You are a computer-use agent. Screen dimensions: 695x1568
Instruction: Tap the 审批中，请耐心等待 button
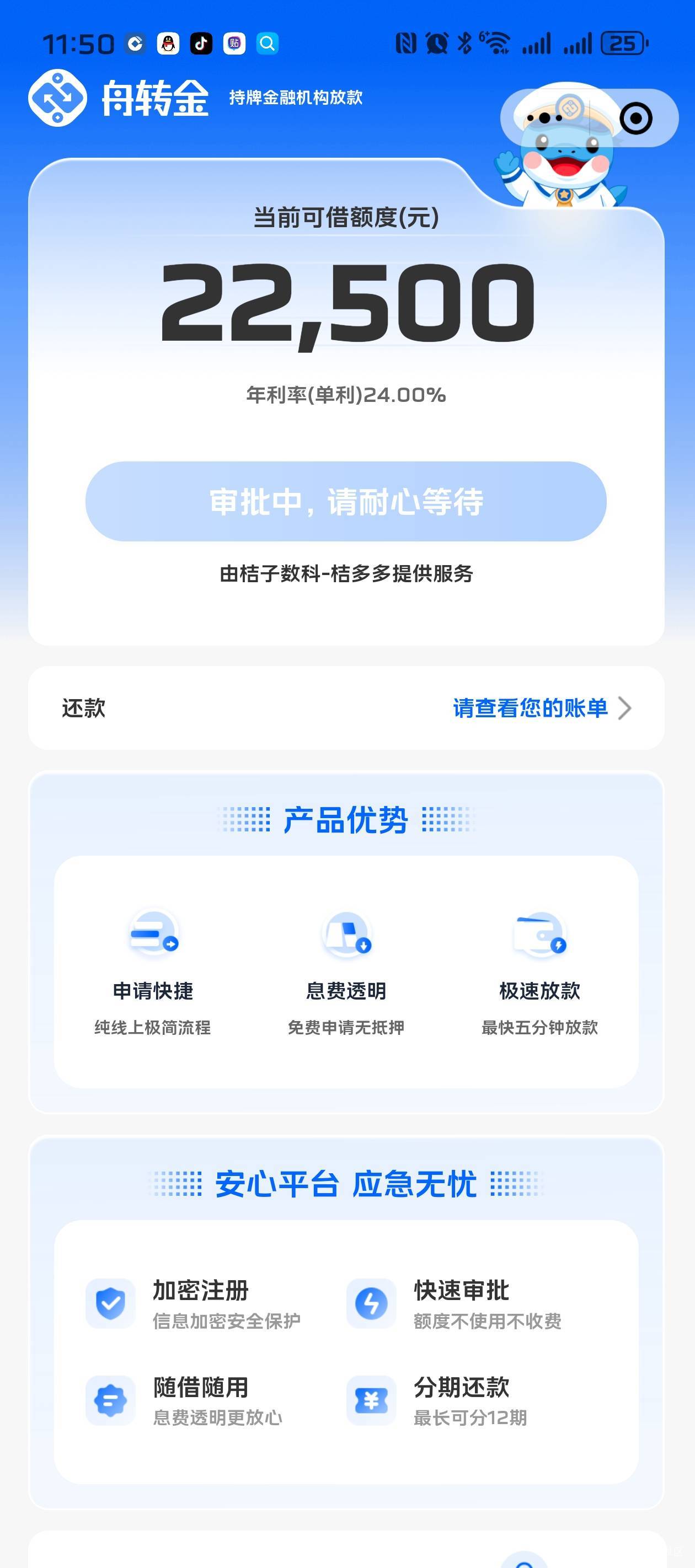(x=346, y=502)
